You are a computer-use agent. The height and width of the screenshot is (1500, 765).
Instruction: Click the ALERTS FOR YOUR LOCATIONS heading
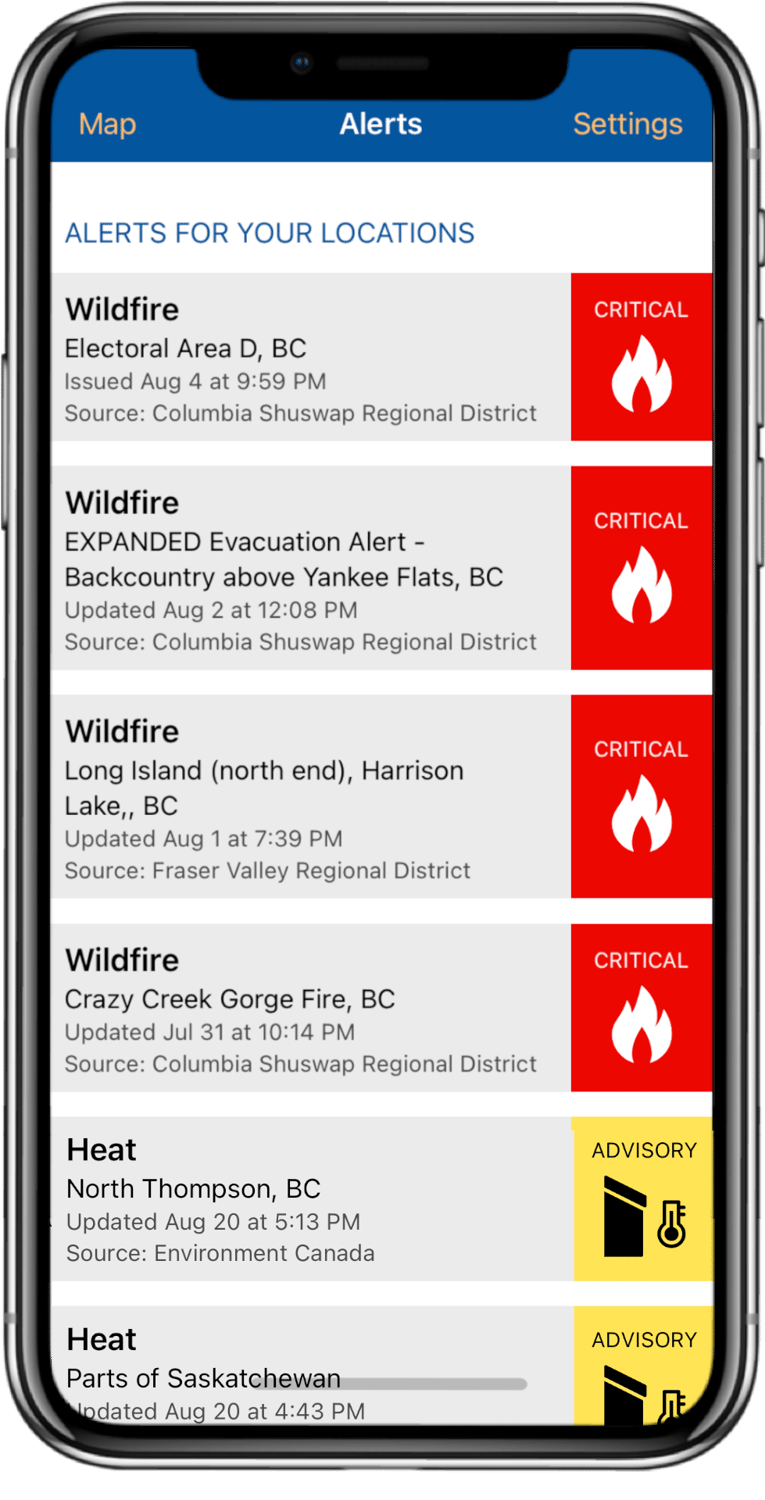coord(270,233)
